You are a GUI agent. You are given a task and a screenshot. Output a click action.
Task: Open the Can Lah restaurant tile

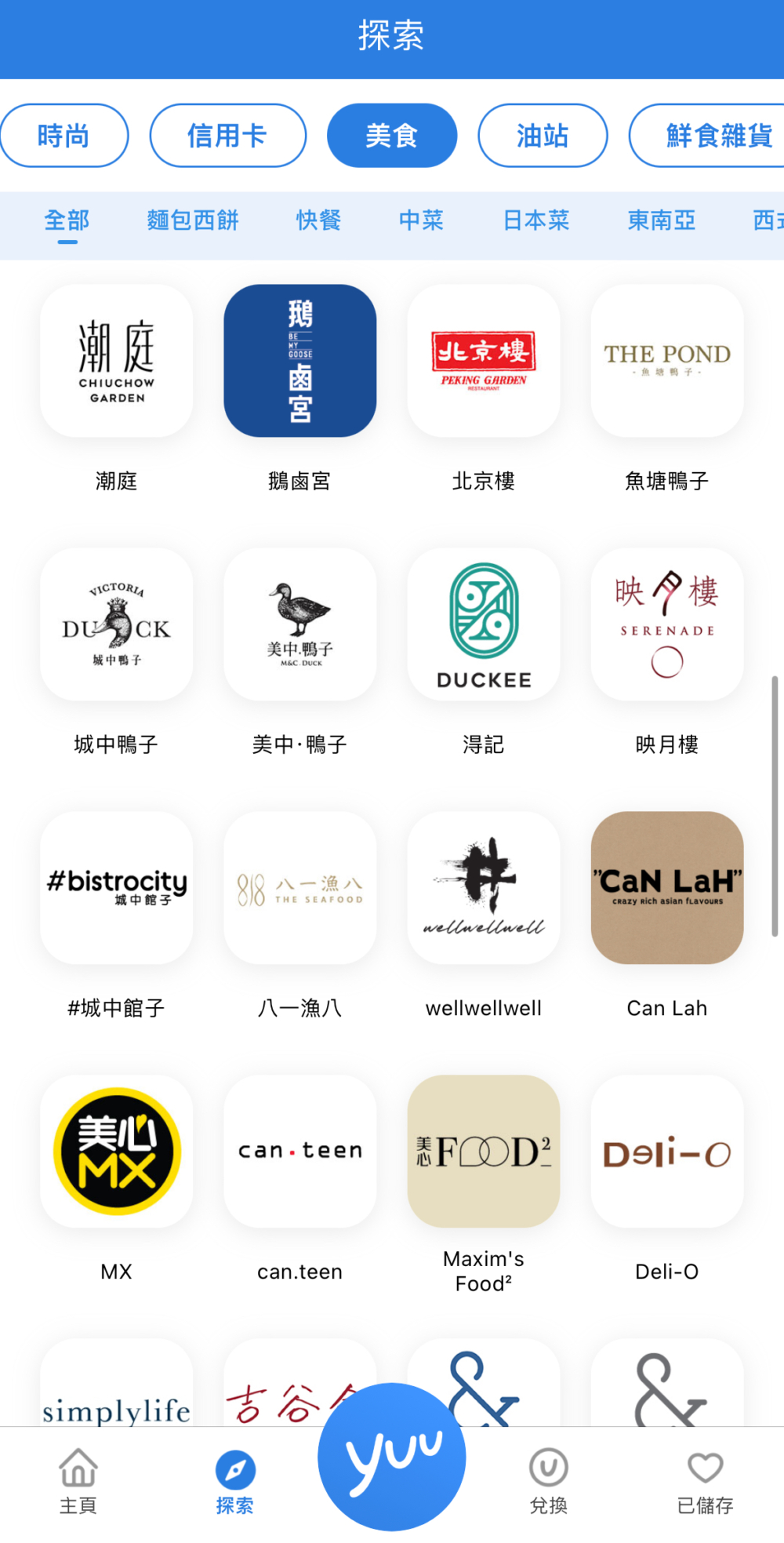[x=666, y=888]
